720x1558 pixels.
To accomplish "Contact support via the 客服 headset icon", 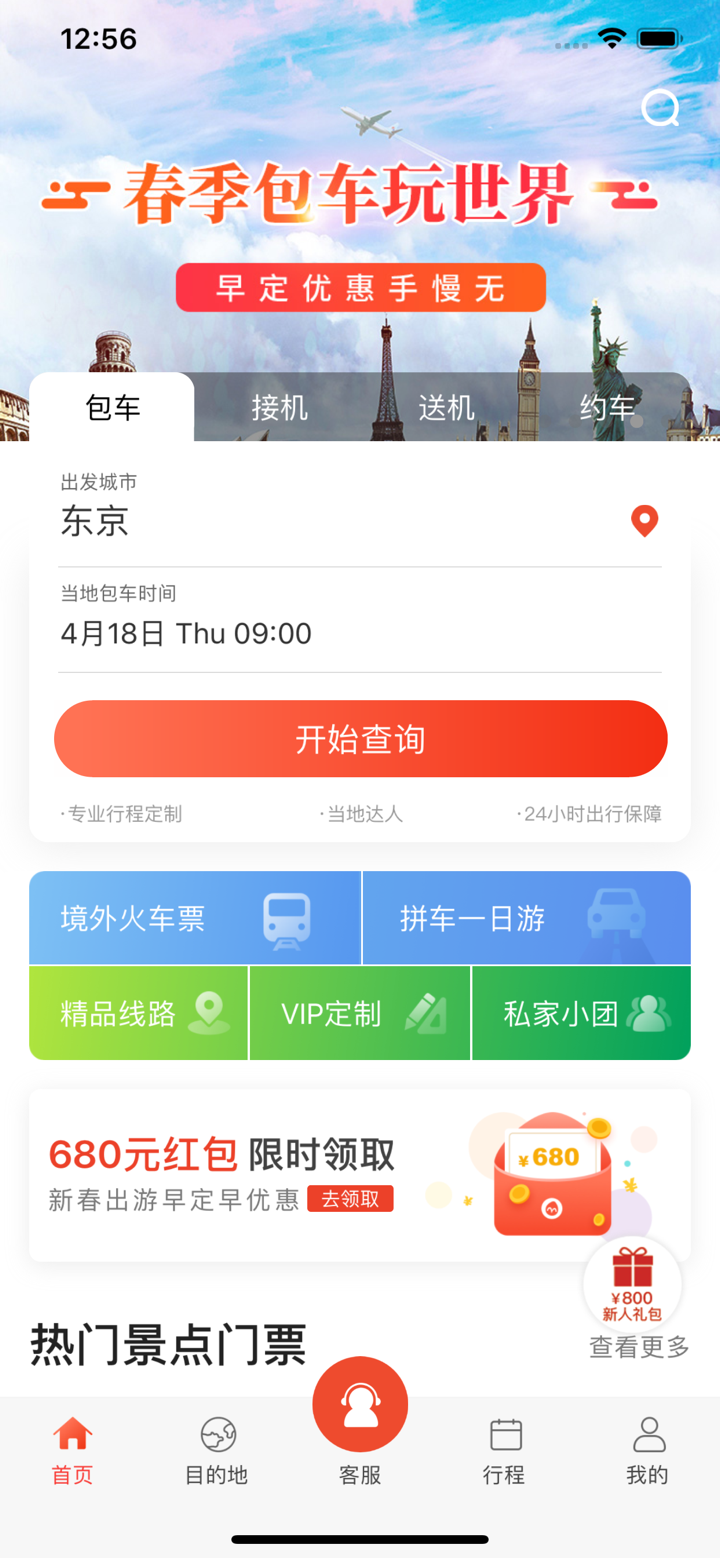I will (x=360, y=1403).
